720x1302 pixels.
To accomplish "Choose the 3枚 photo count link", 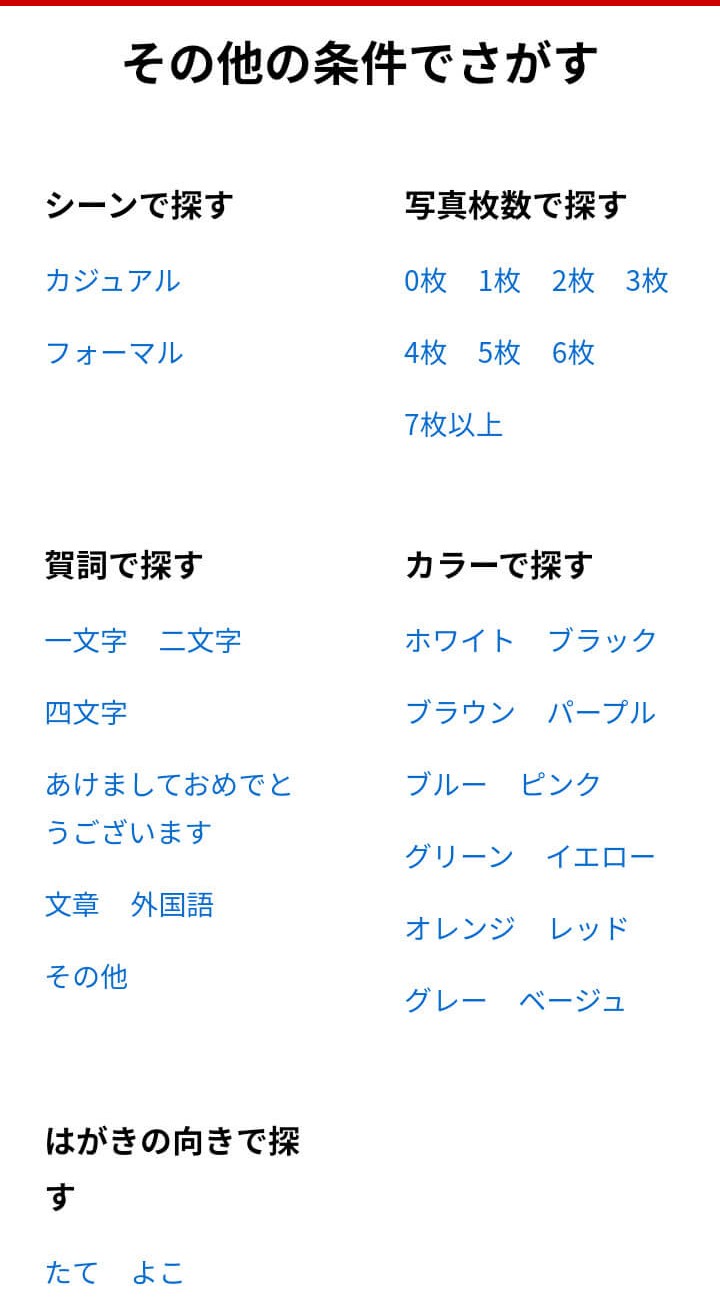I will pyautogui.click(x=646, y=281).
